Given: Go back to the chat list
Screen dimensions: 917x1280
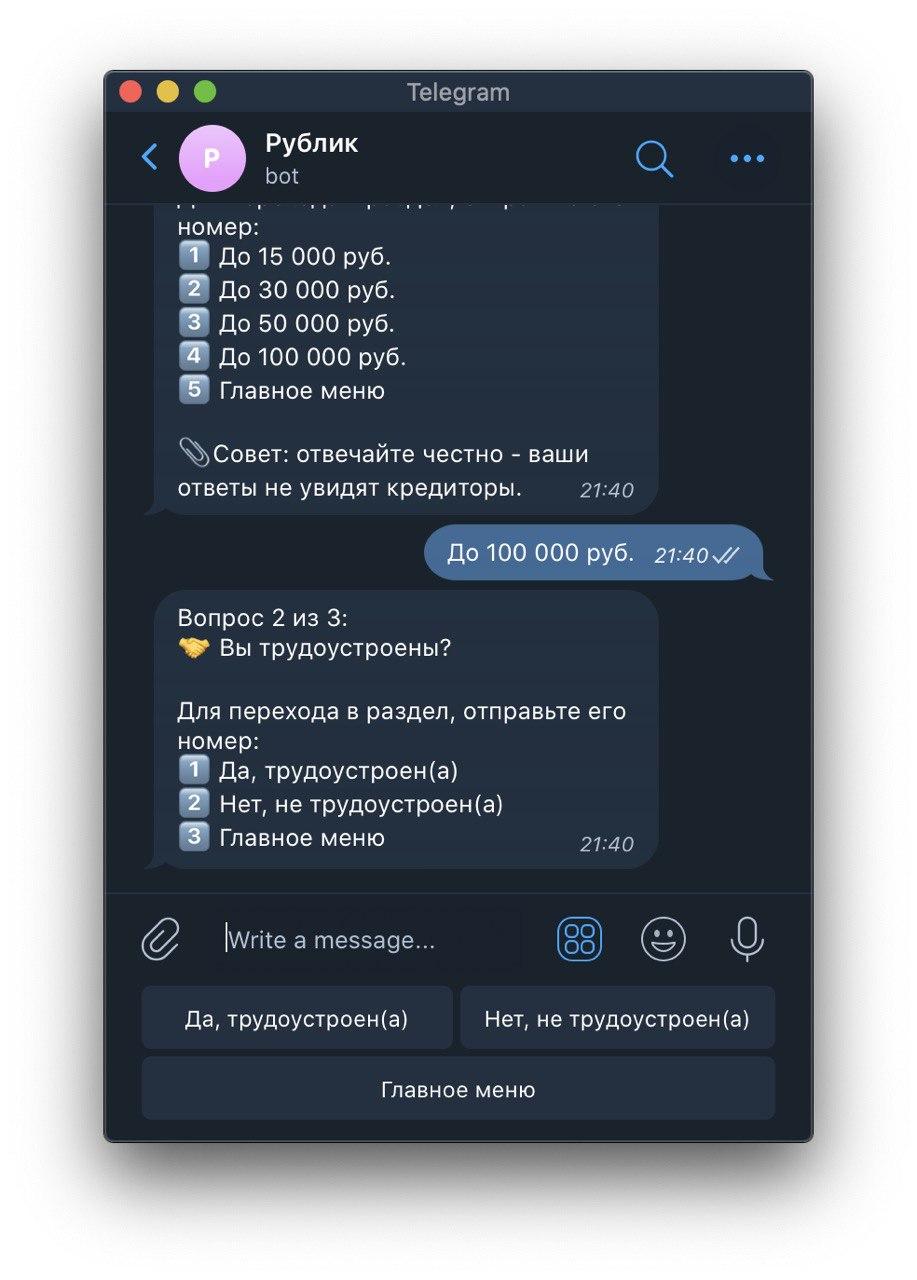Looking at the screenshot, I should [150, 157].
